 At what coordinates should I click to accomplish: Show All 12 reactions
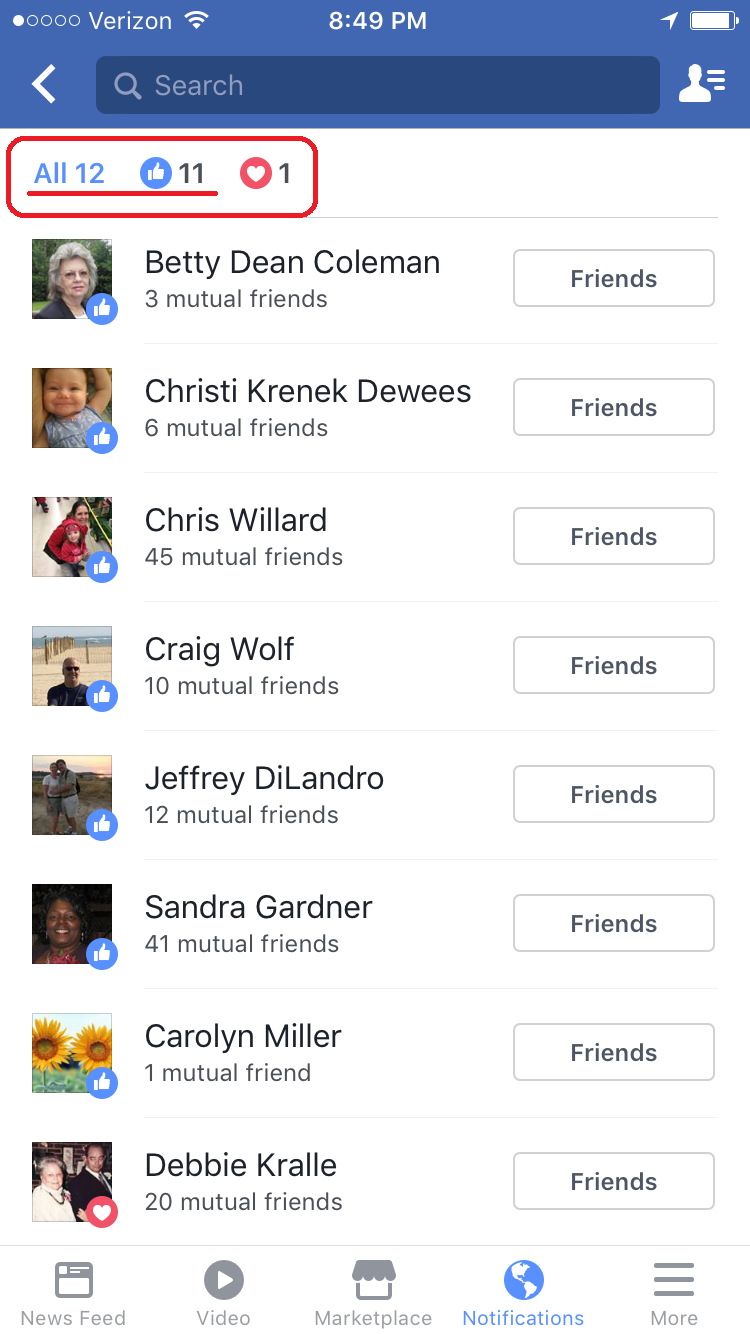(x=69, y=173)
